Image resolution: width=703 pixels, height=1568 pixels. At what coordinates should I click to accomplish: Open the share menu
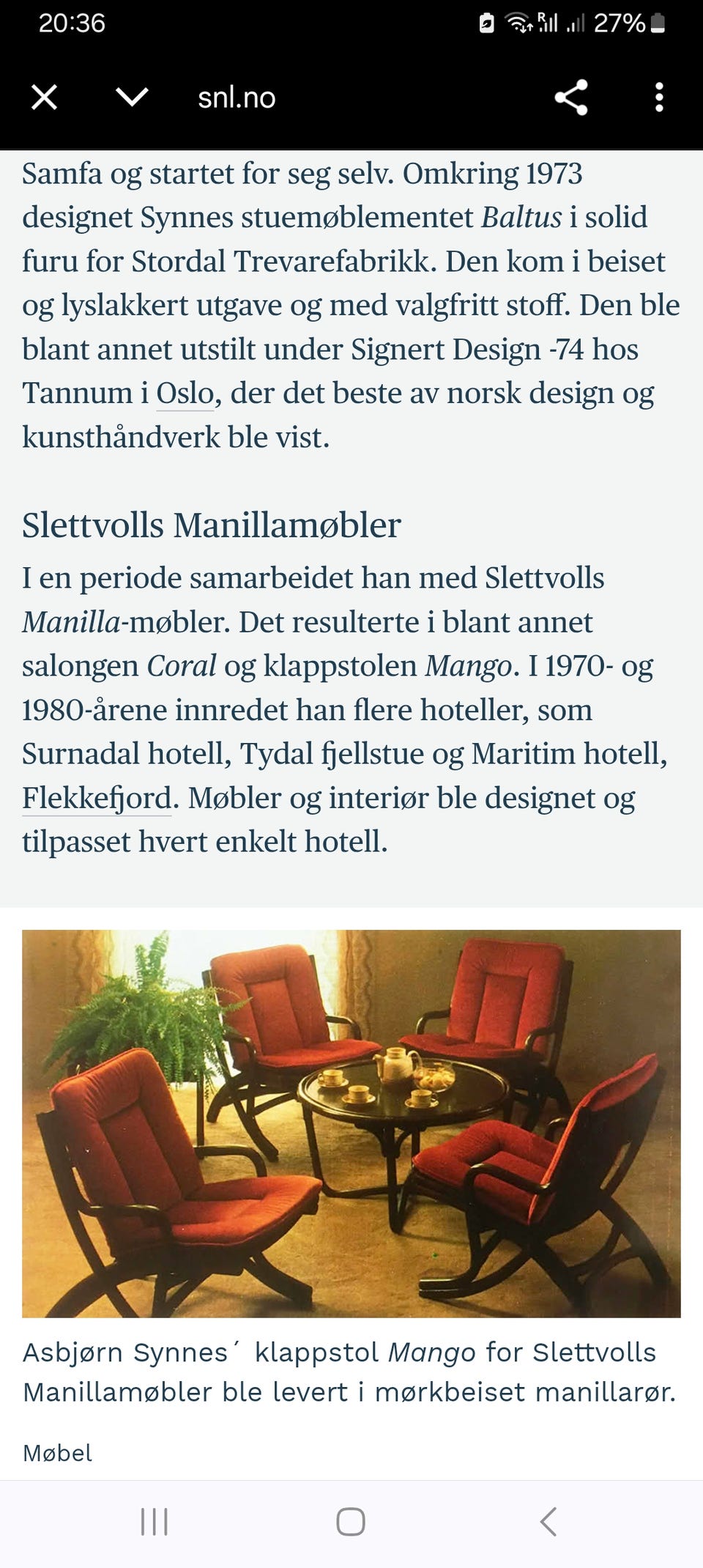[570, 97]
